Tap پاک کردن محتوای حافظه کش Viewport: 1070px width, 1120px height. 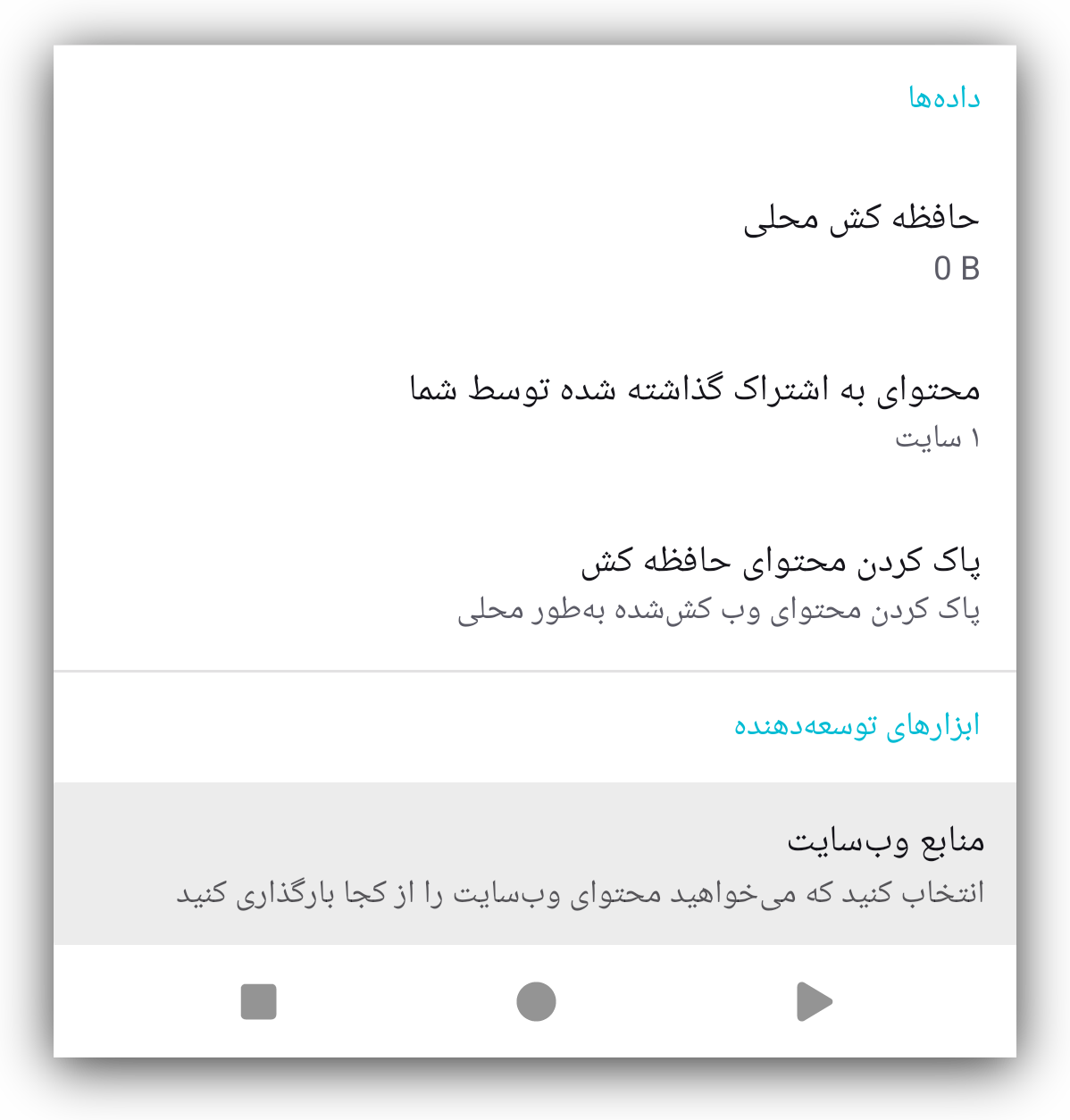718,584
